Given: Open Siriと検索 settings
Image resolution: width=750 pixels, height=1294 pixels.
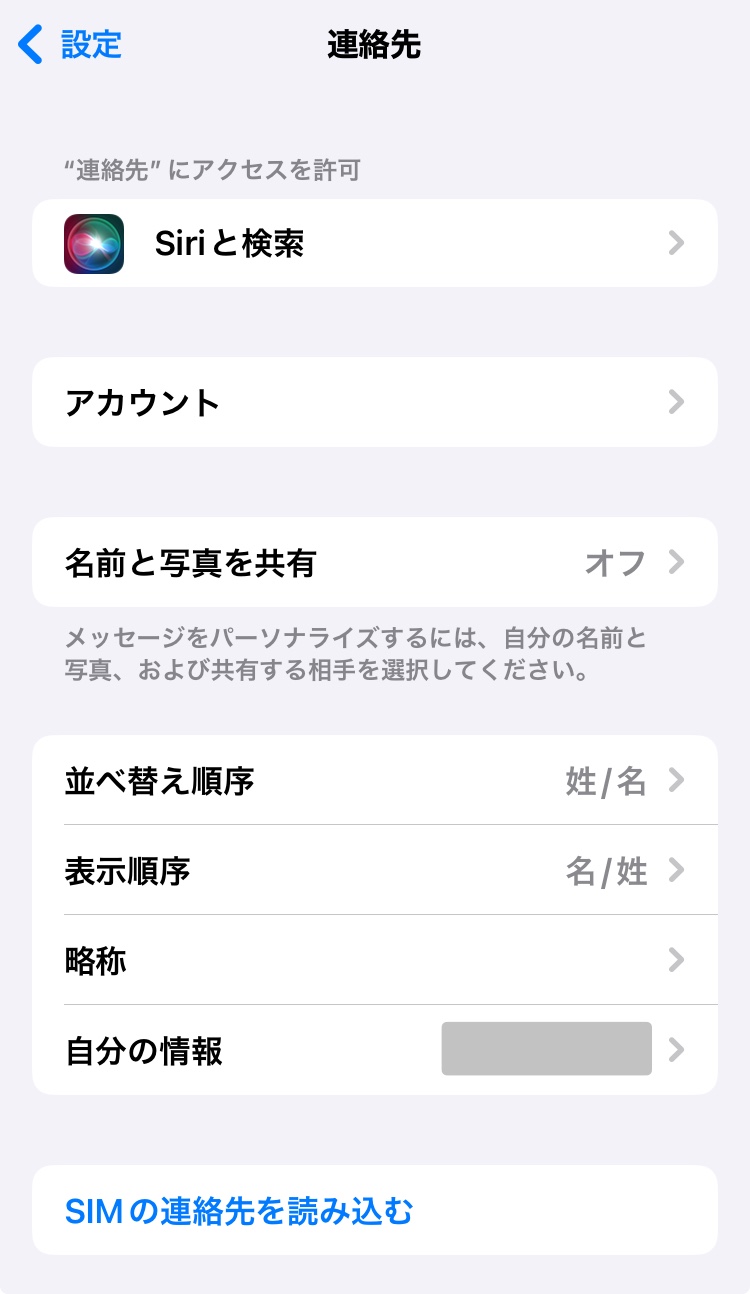Looking at the screenshot, I should 374,243.
